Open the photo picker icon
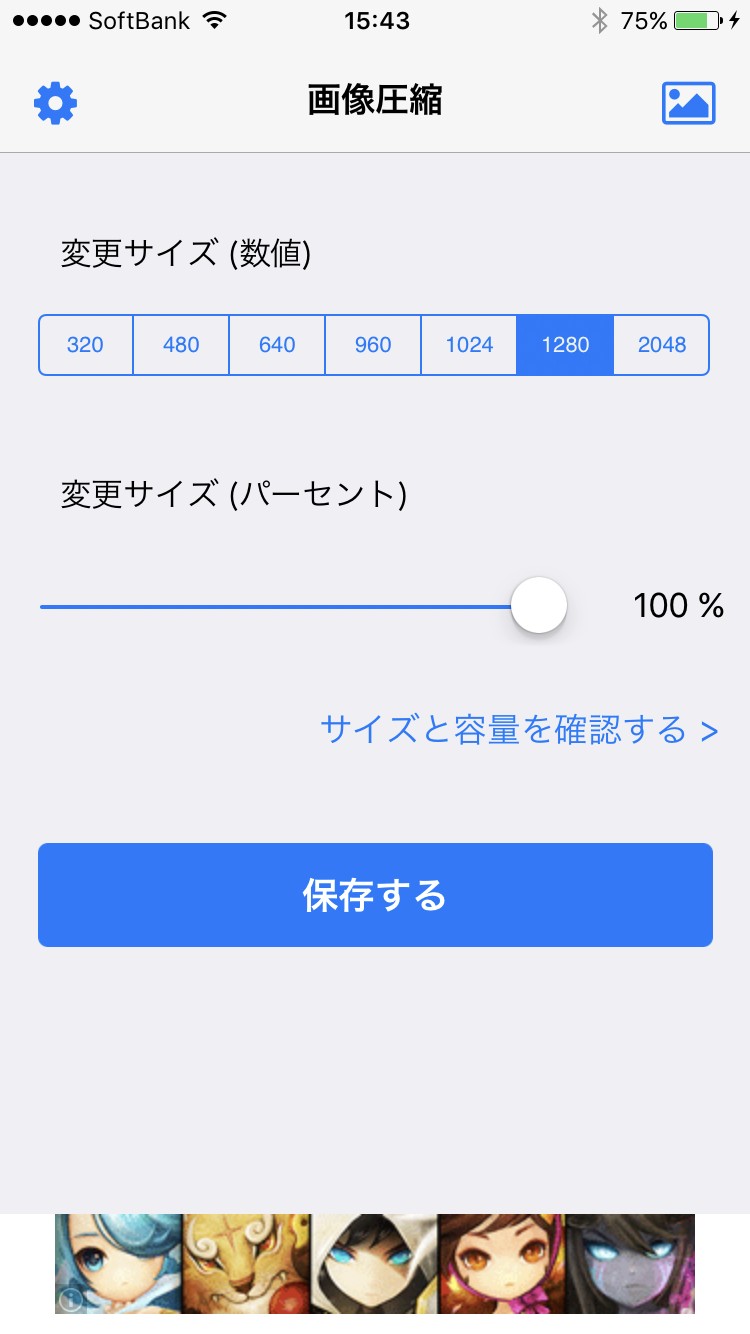The height and width of the screenshot is (1334, 750). (689, 103)
